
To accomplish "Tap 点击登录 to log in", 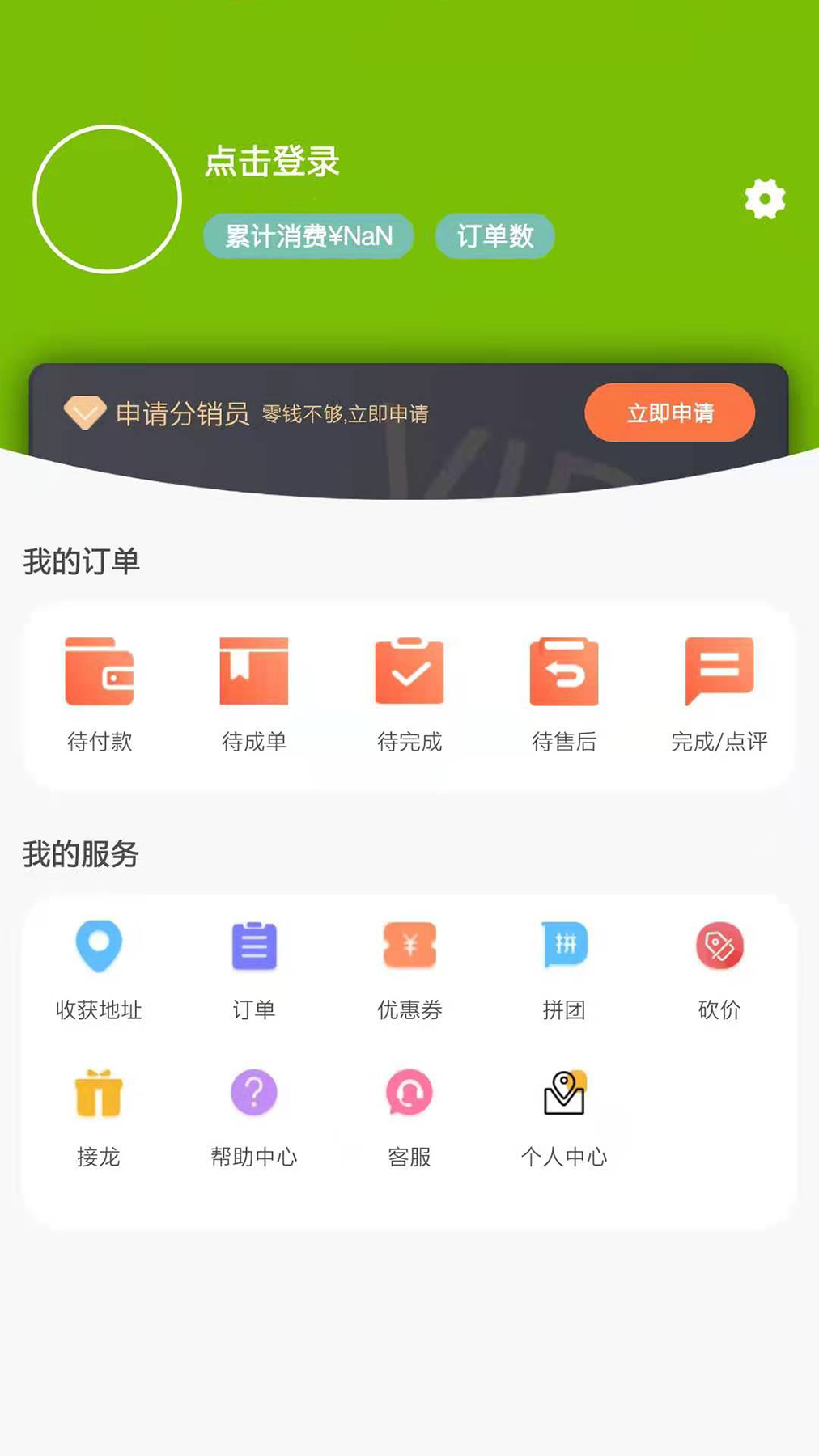I will (x=272, y=162).
